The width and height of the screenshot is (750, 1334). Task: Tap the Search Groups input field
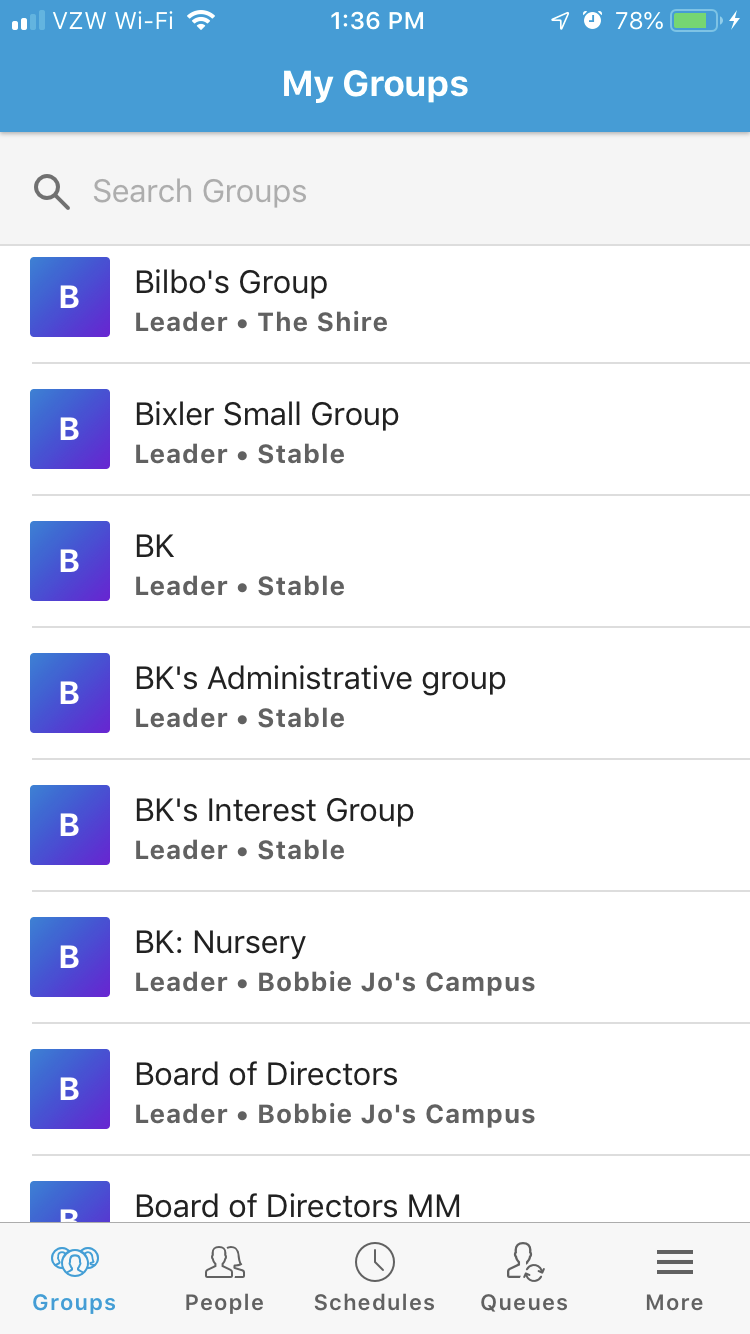click(300, 191)
